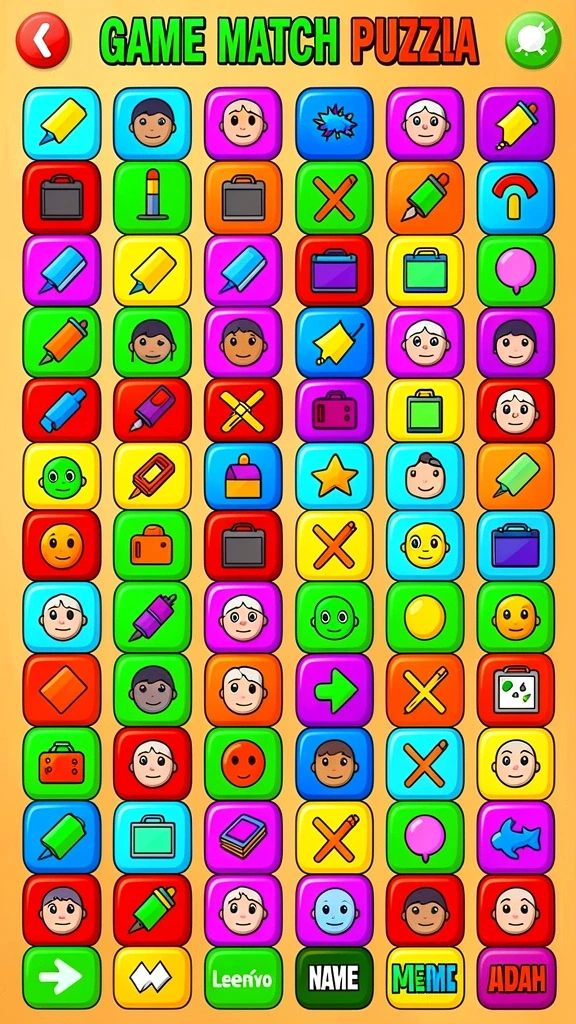This screenshot has width=576, height=1024.
Task: Select the stacked books tile
Action: pyautogui.click(x=243, y=837)
